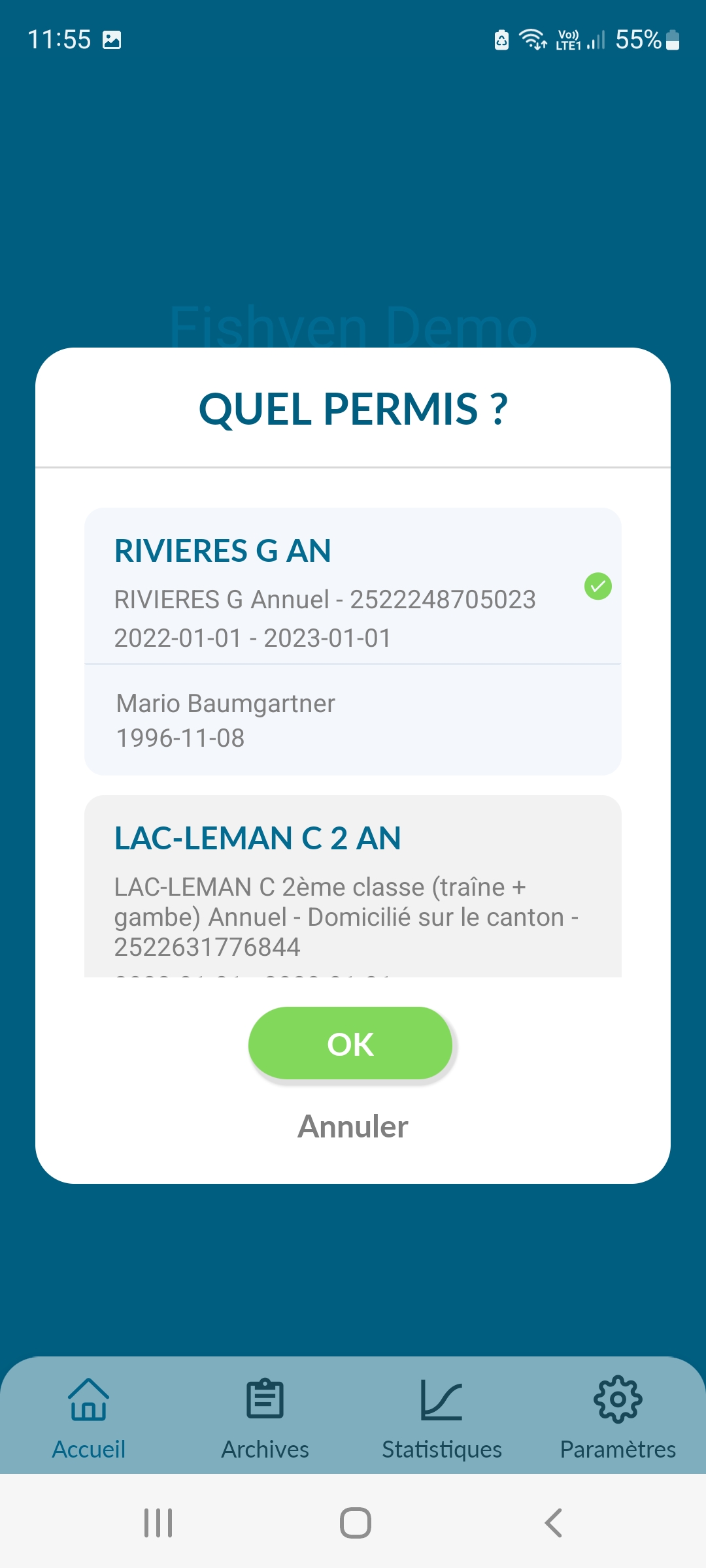The image size is (706, 1568).
Task: Select the RIVIERES G AN permit card
Action: point(353,642)
